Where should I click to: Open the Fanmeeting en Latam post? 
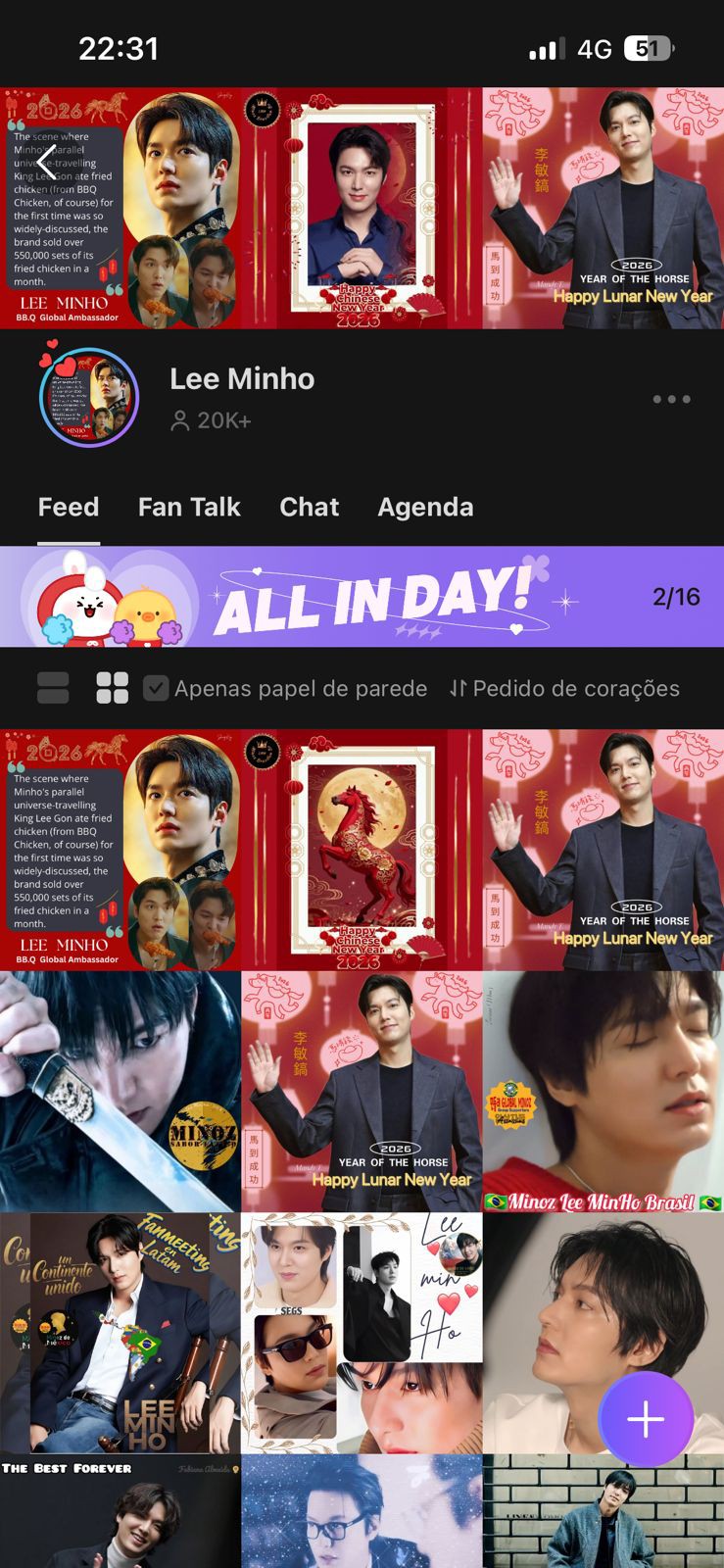(x=120, y=1333)
